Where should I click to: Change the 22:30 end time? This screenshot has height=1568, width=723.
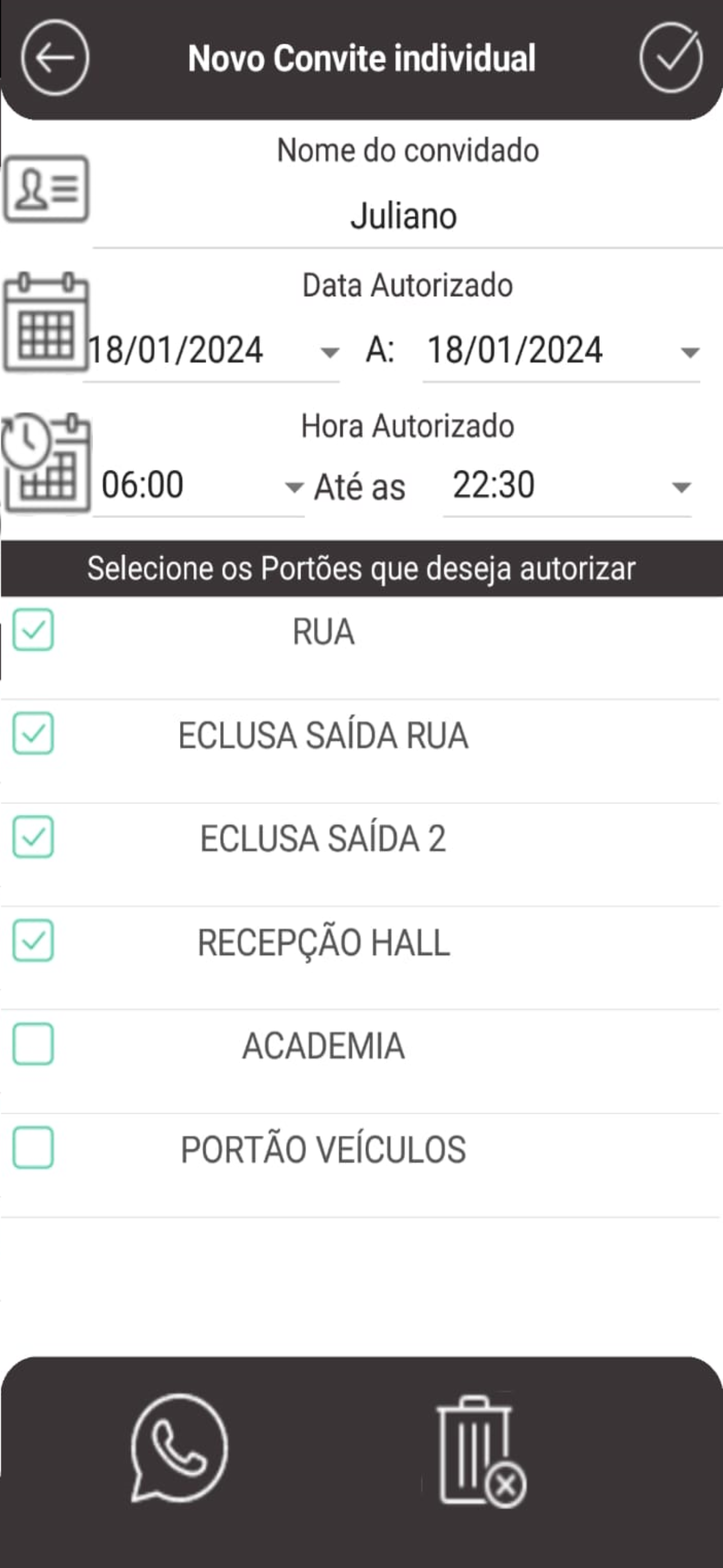567,486
